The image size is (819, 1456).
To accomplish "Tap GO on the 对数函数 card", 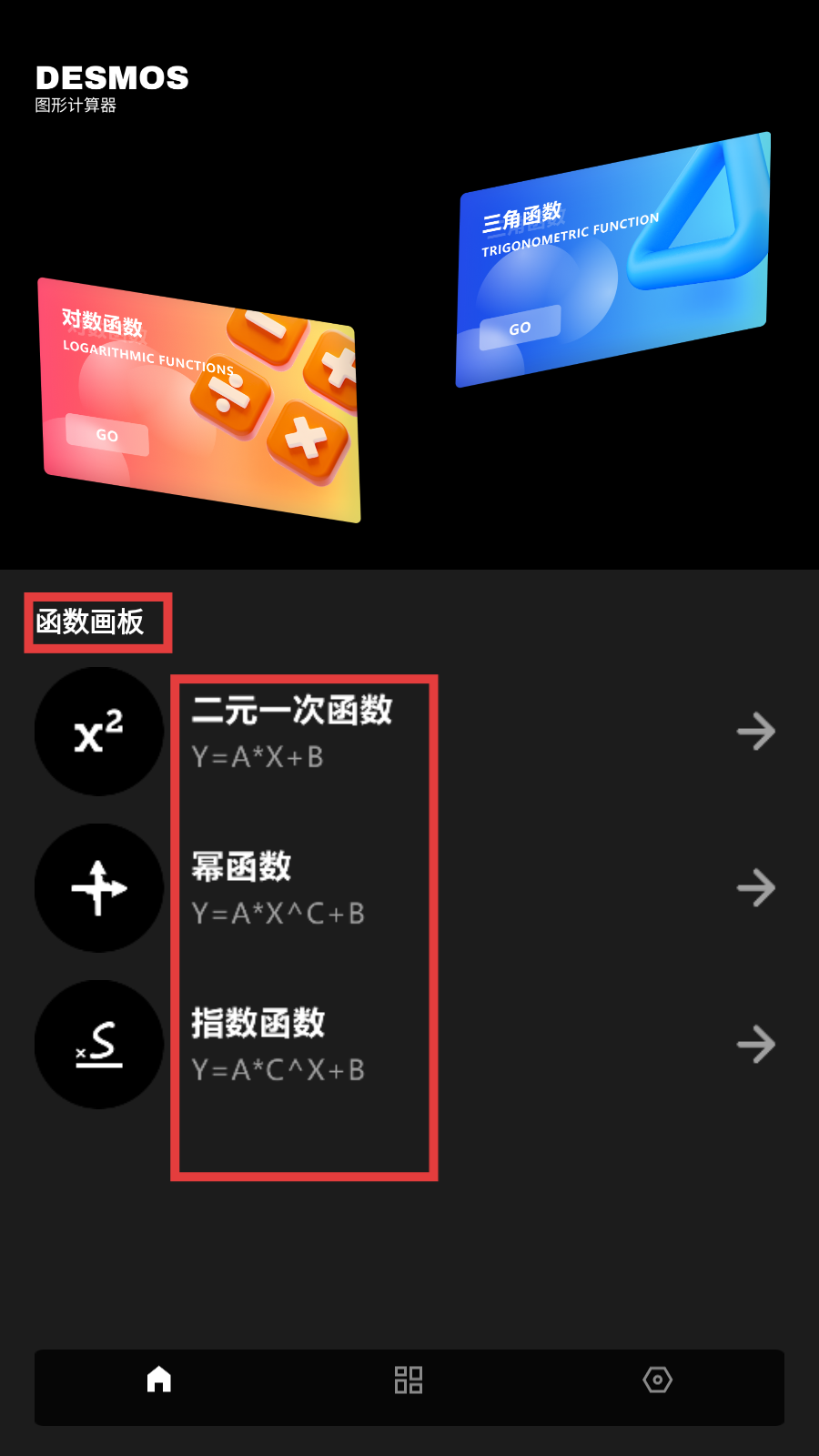I will tap(106, 435).
